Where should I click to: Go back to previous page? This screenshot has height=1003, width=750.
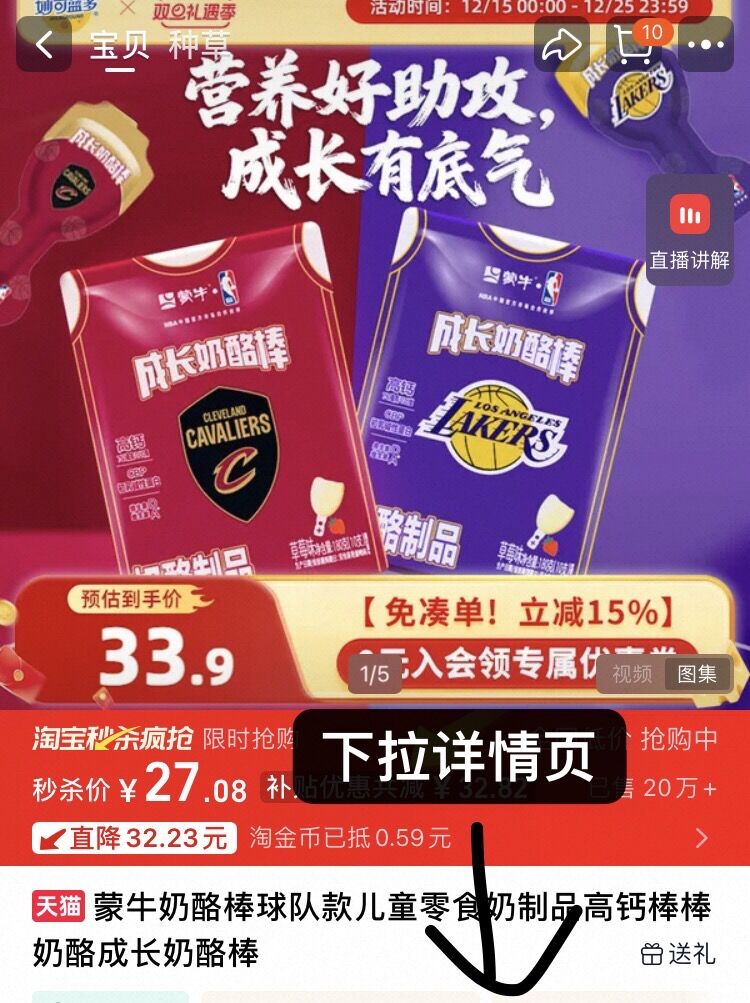[44, 45]
